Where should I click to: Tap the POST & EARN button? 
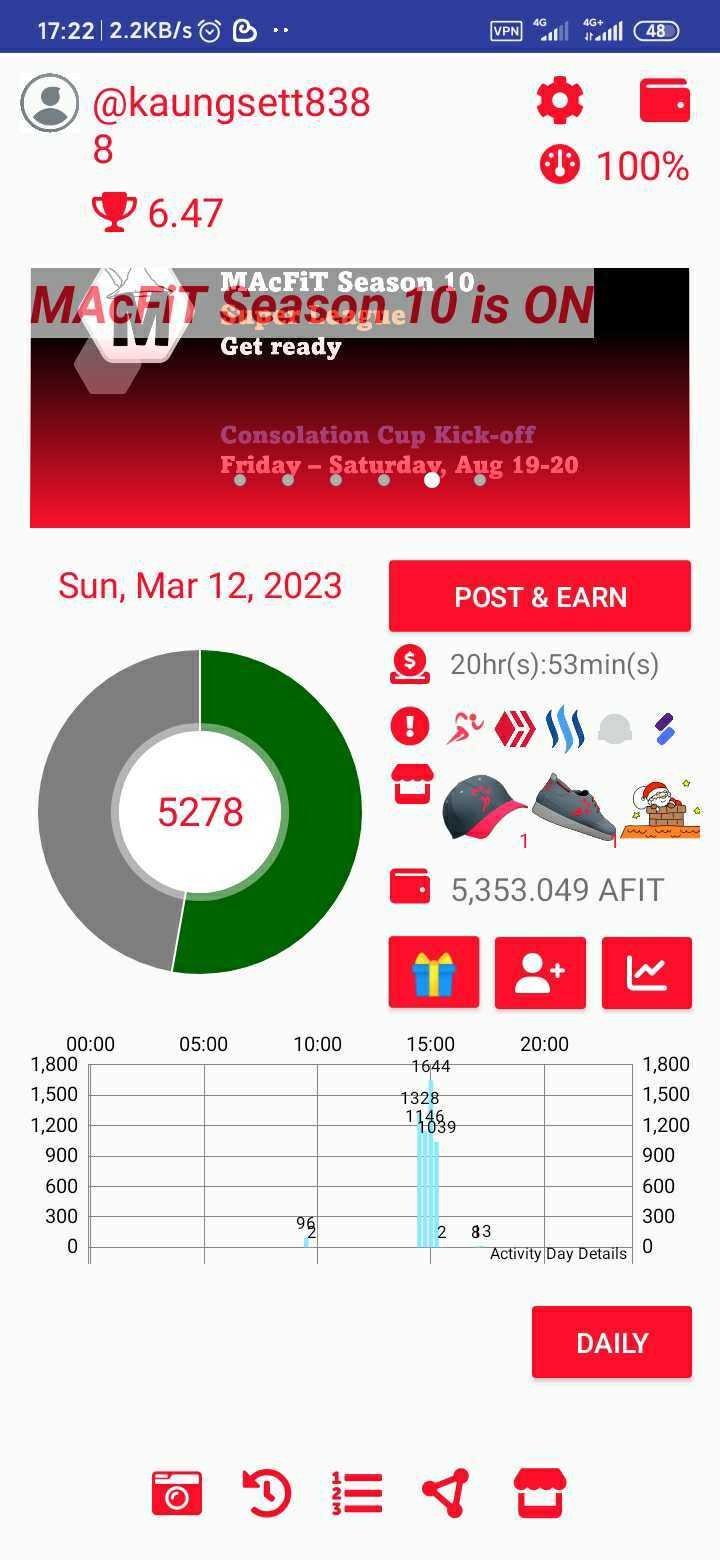click(x=540, y=597)
